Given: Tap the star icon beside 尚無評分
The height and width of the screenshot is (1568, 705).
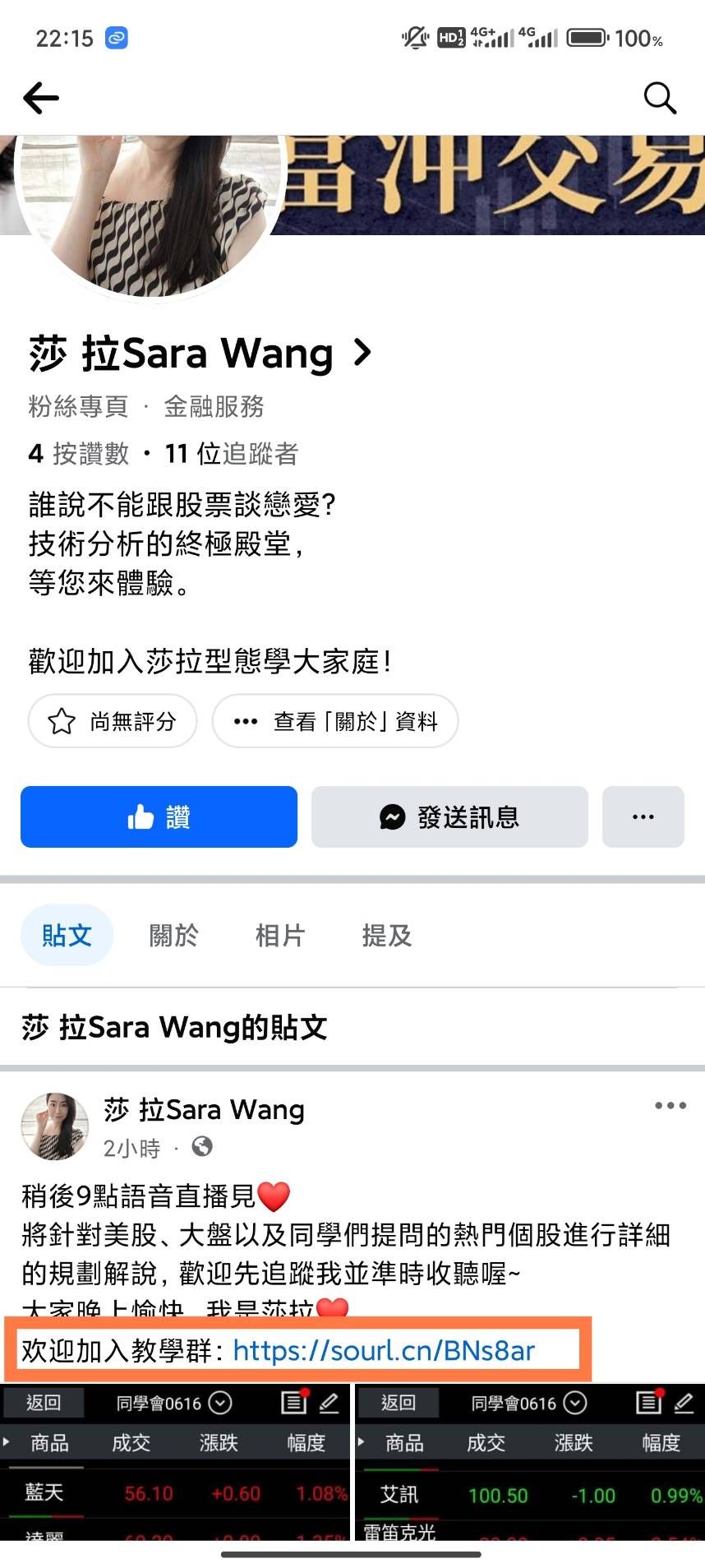Looking at the screenshot, I should [x=62, y=720].
